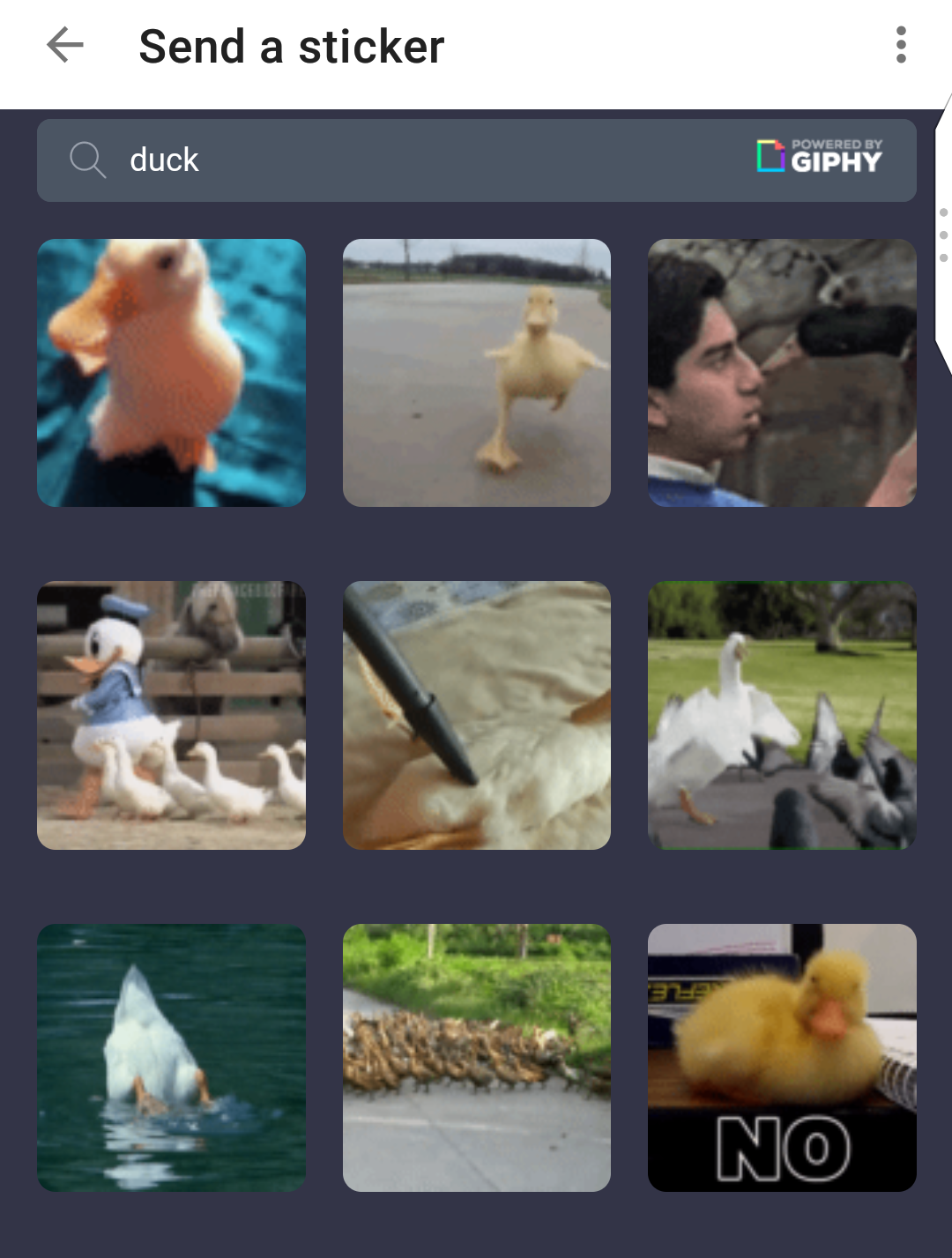This screenshot has width=952, height=1258.
Task: Tap the duck search field
Action: [476, 160]
